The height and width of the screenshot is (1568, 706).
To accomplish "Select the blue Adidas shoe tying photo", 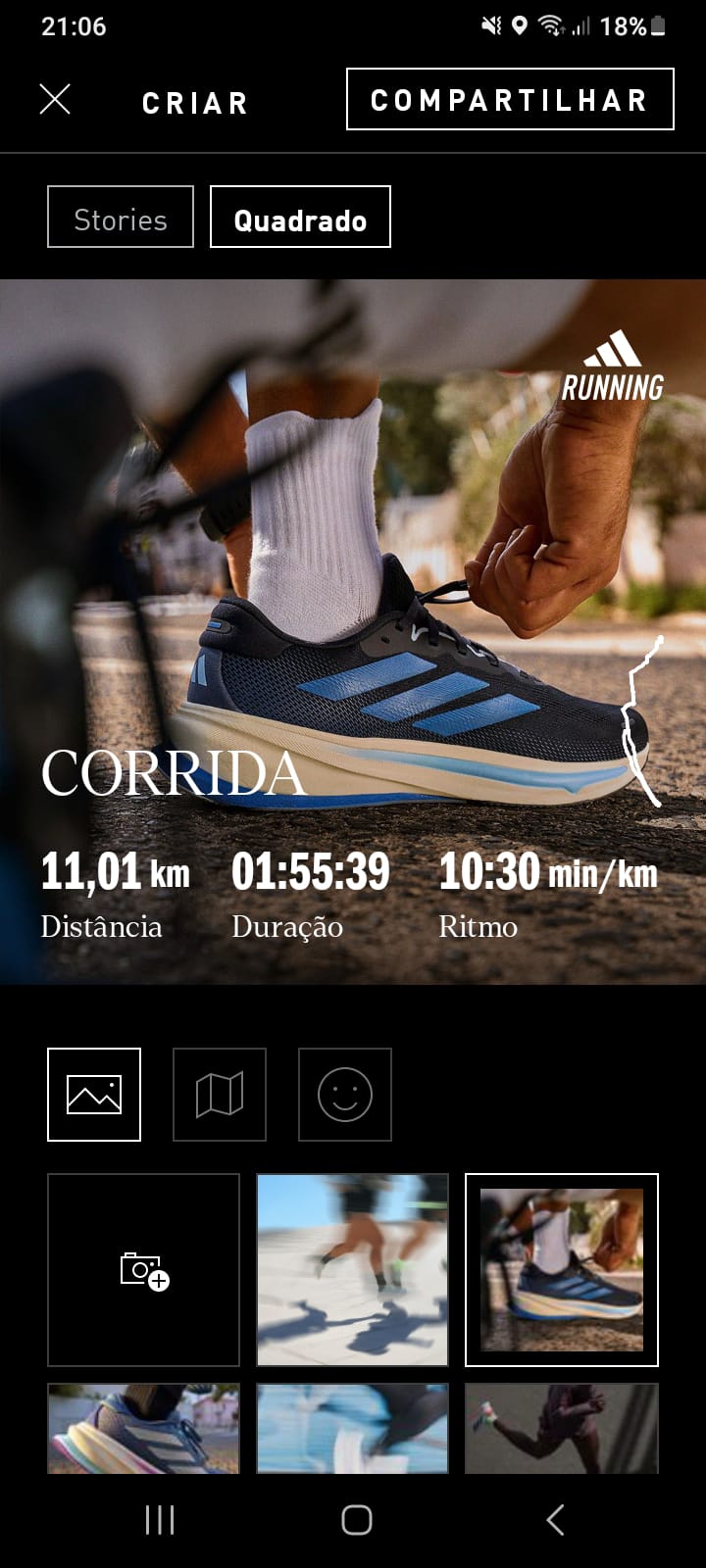I will pyautogui.click(x=562, y=1270).
